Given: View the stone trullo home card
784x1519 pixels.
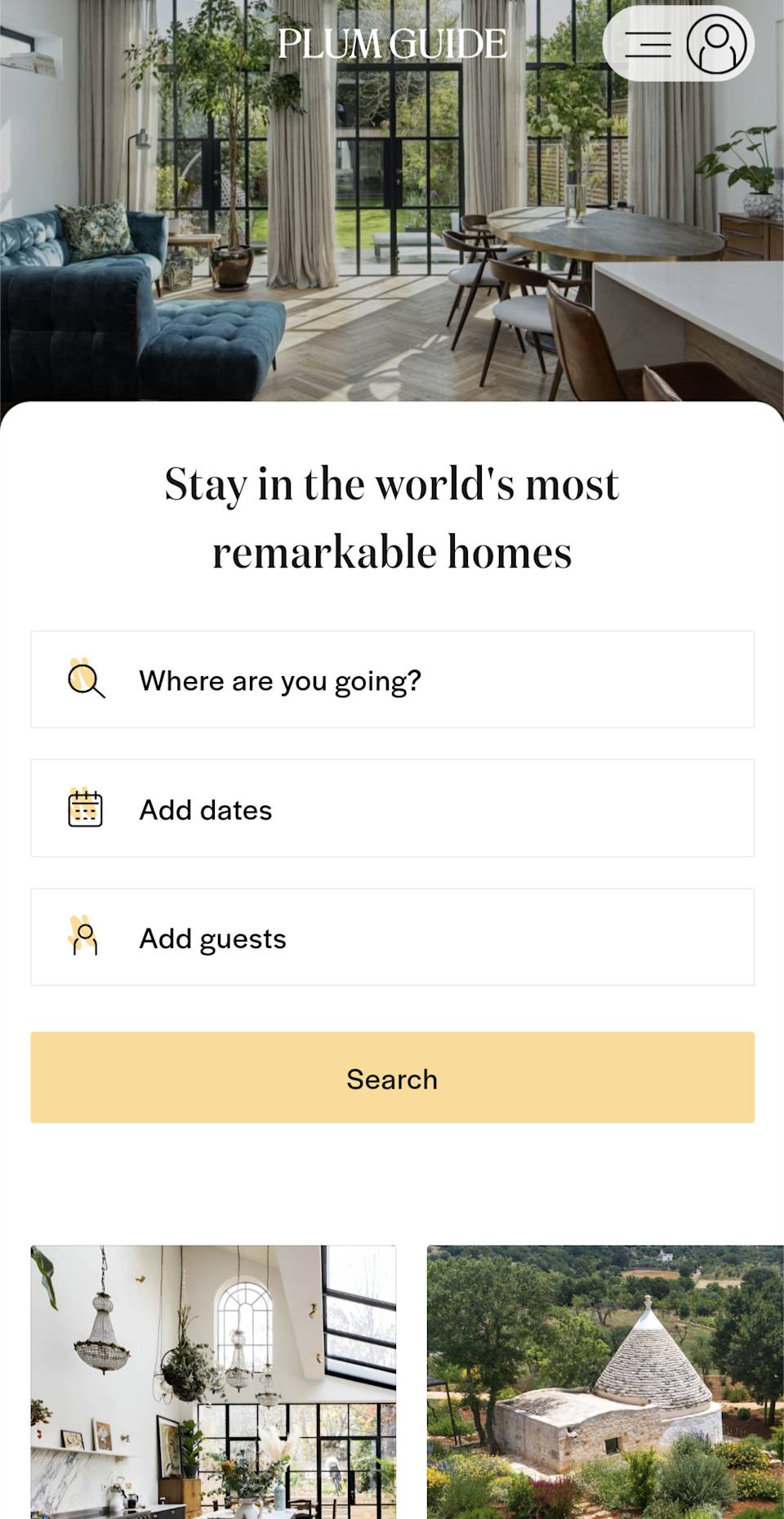Looking at the screenshot, I should (x=605, y=1380).
